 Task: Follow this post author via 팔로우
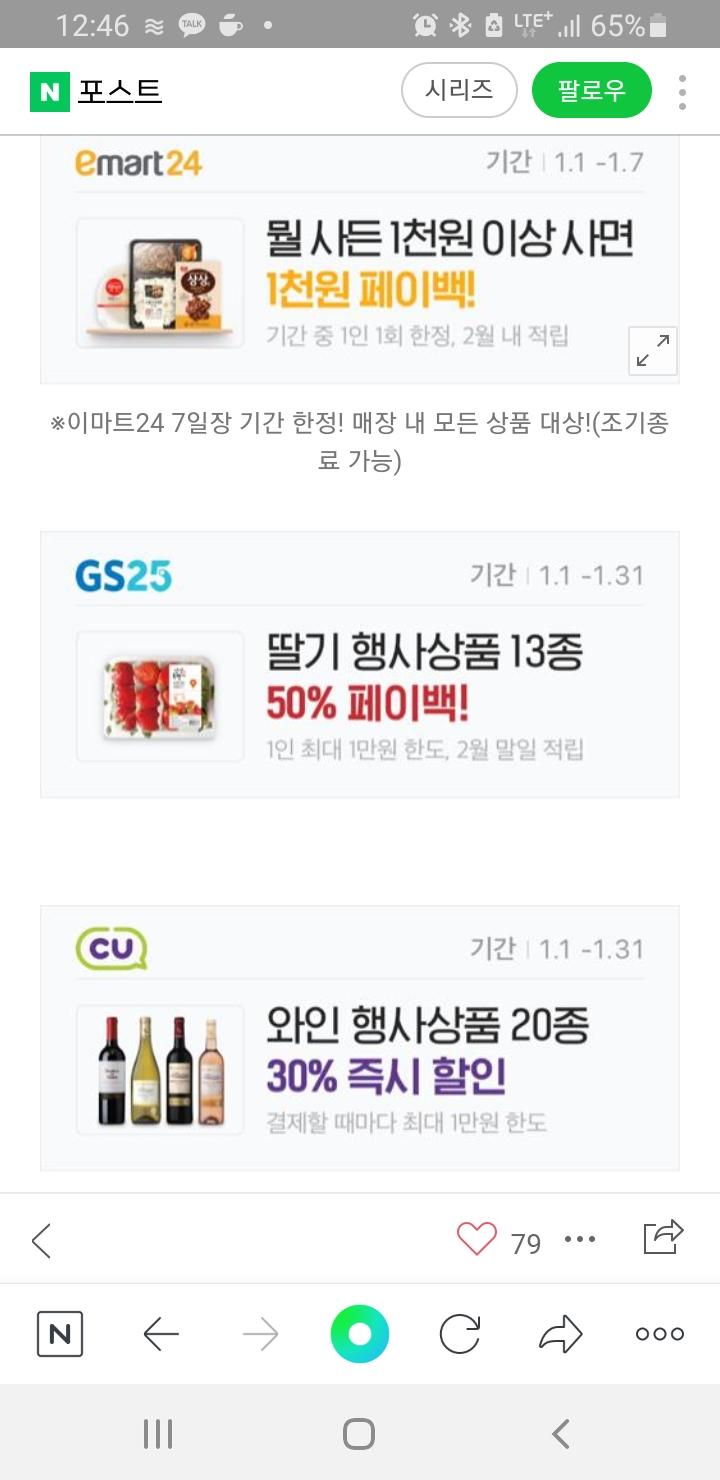pos(591,91)
